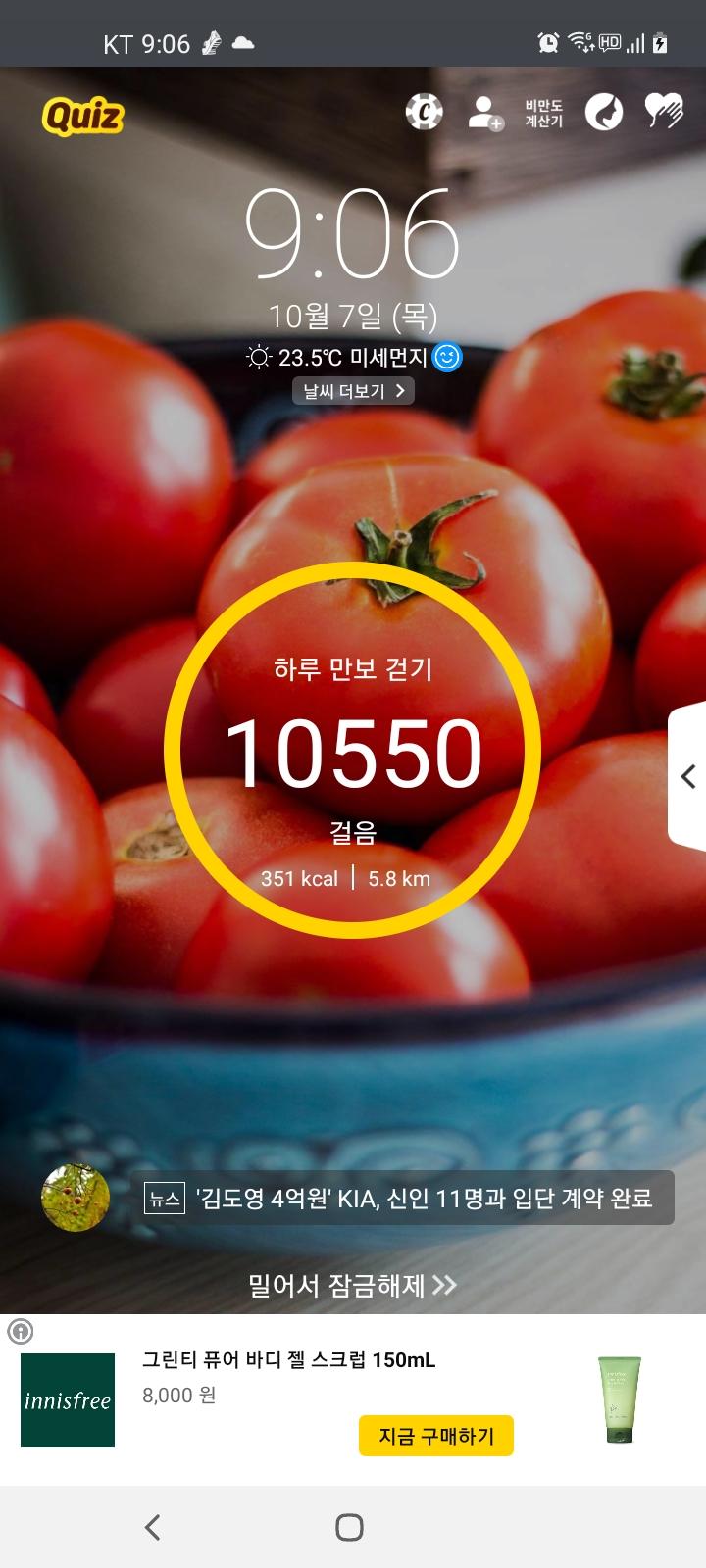Tap the news thumbnail picture
Screen dimensions: 706x1568
[x=76, y=1198]
